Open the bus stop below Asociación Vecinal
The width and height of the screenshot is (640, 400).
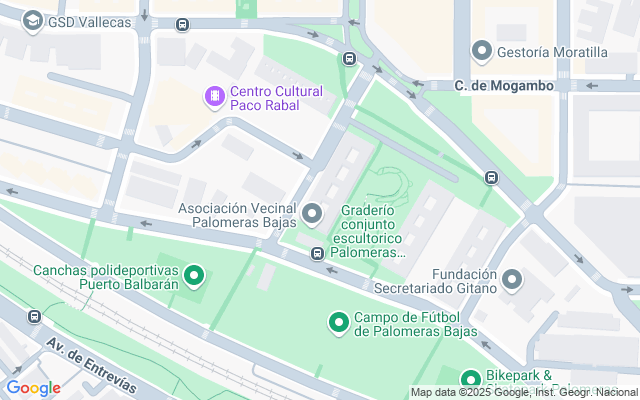317,253
